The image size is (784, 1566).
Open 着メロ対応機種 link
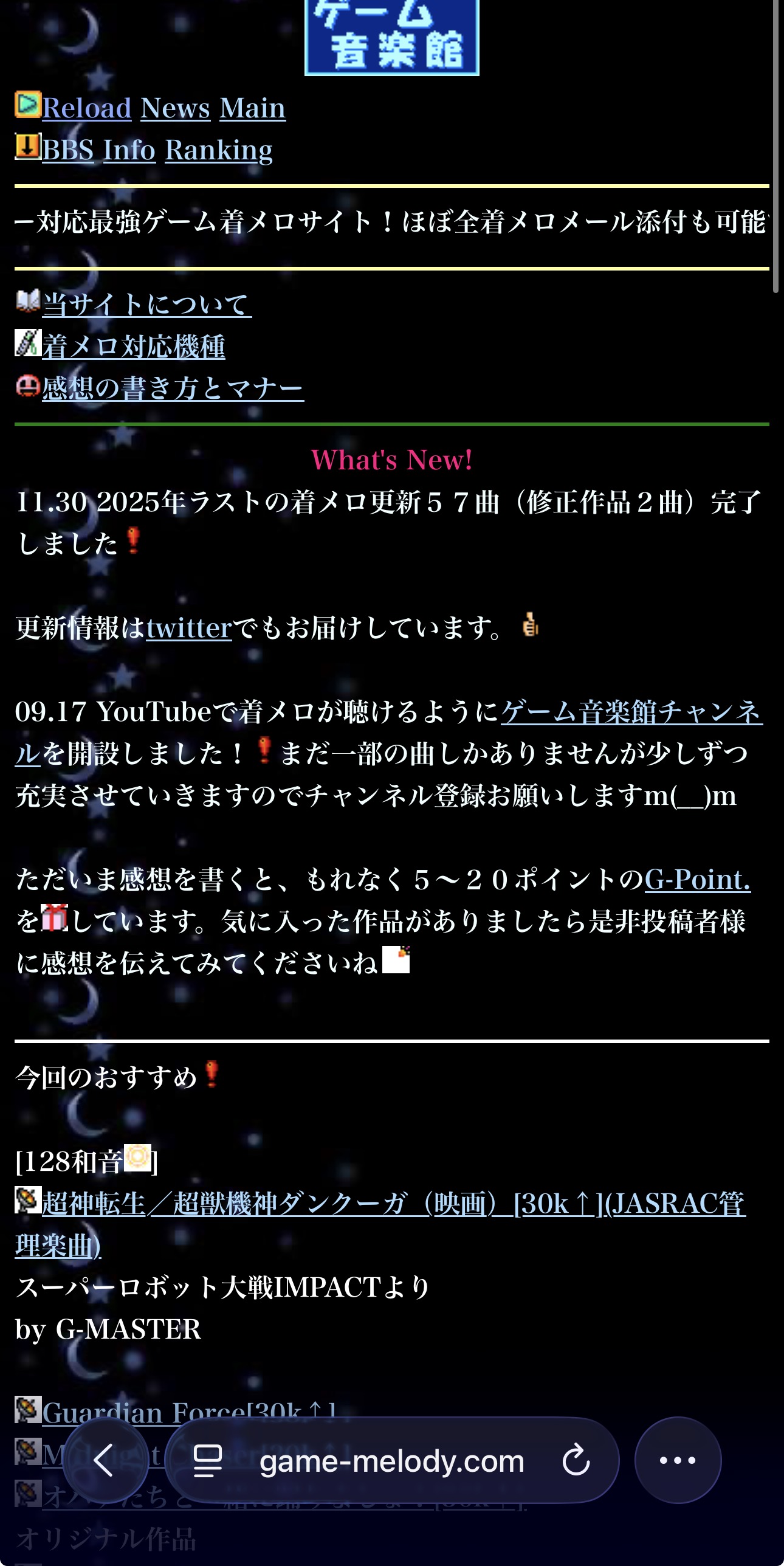134,346
